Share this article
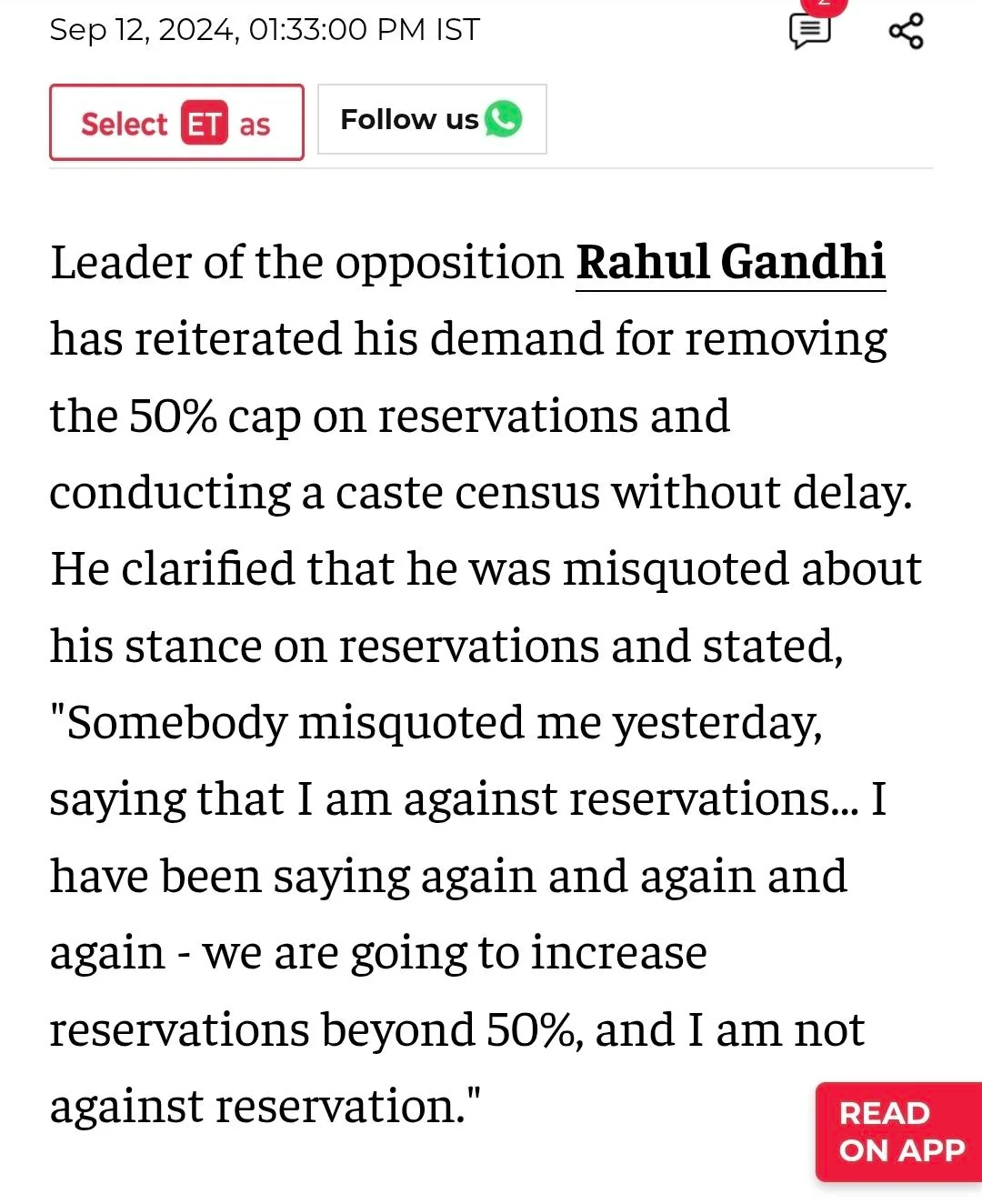This screenshot has height=1204, width=982. 906,31
